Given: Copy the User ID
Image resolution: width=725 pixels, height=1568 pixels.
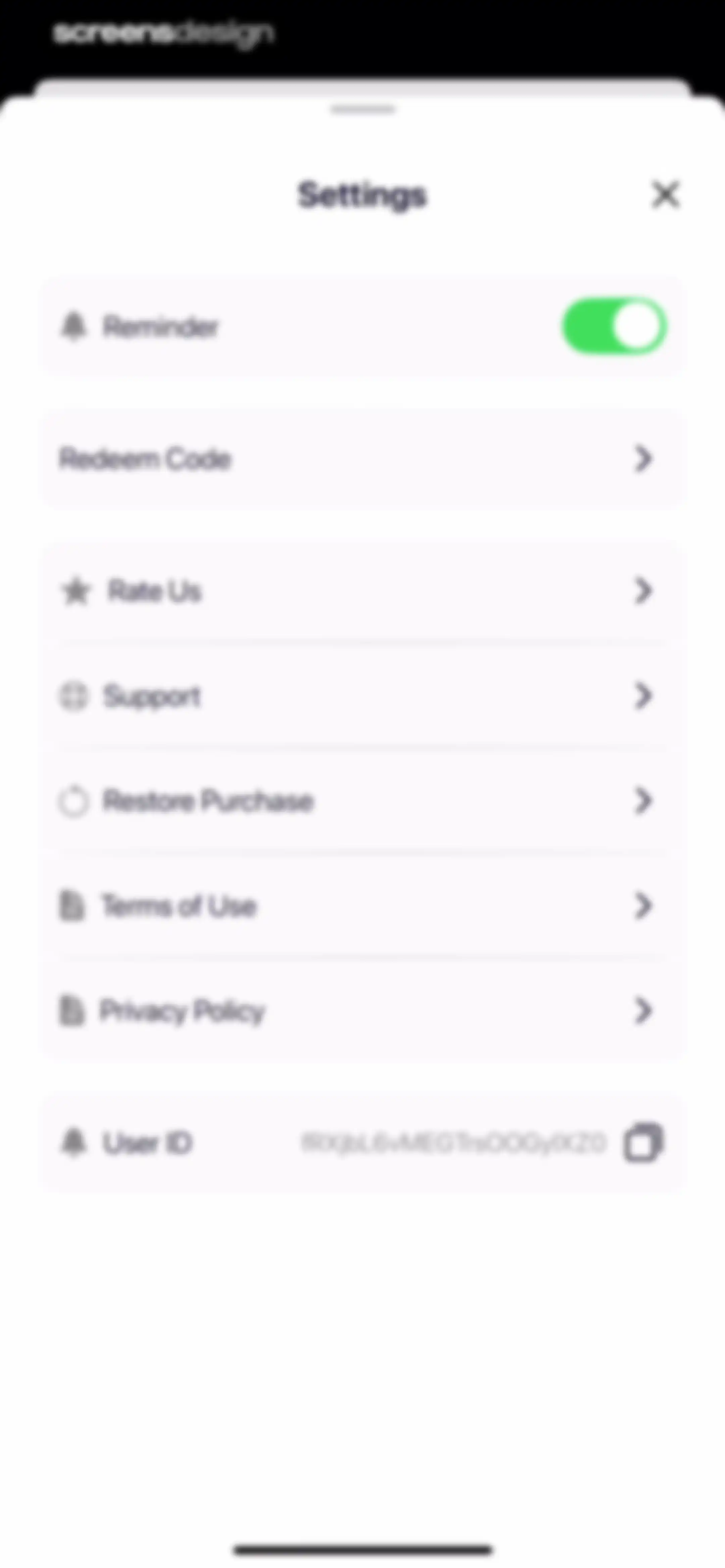Looking at the screenshot, I should 643,1143.
